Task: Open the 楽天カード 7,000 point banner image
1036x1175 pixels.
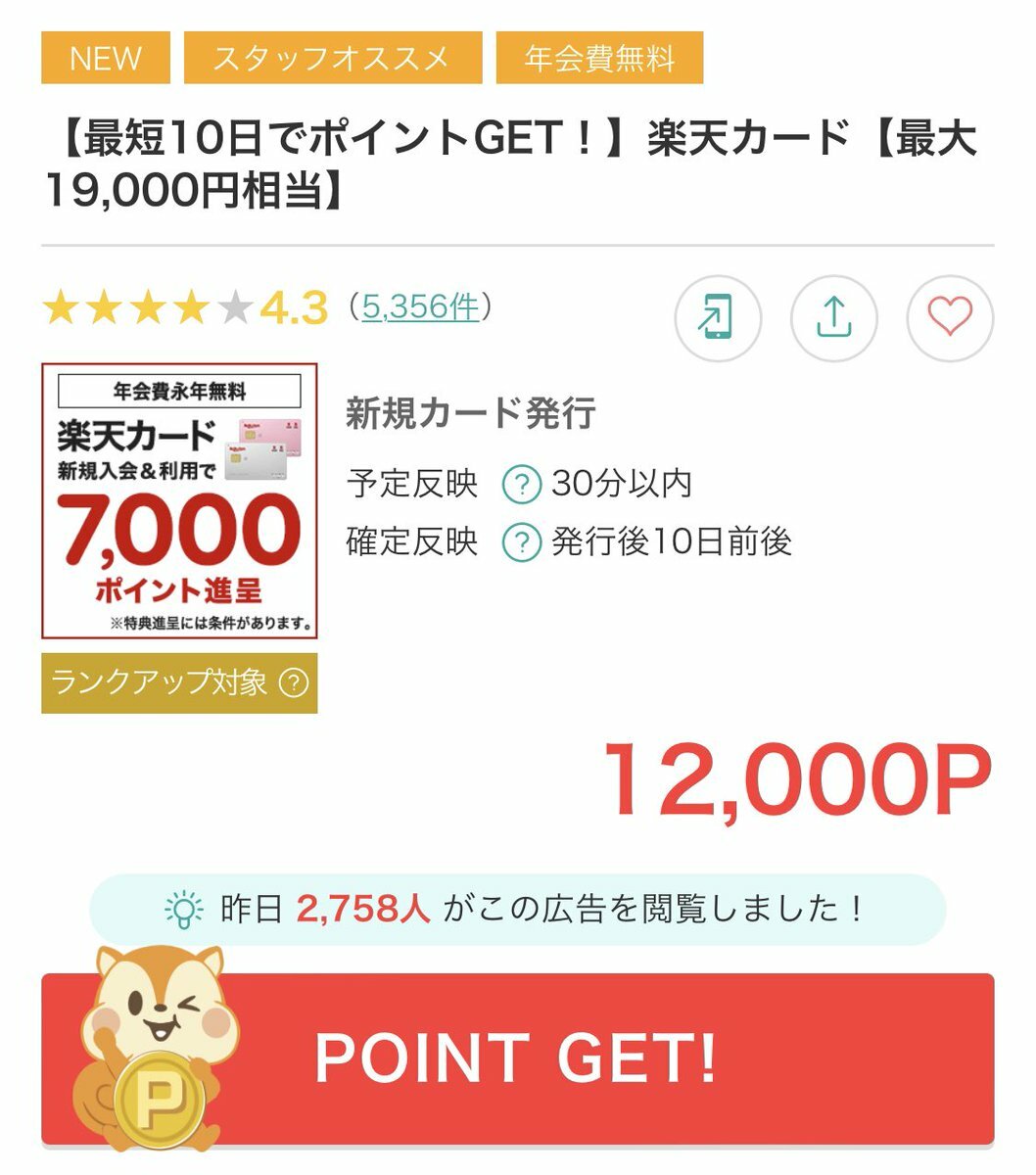Action: tap(179, 500)
